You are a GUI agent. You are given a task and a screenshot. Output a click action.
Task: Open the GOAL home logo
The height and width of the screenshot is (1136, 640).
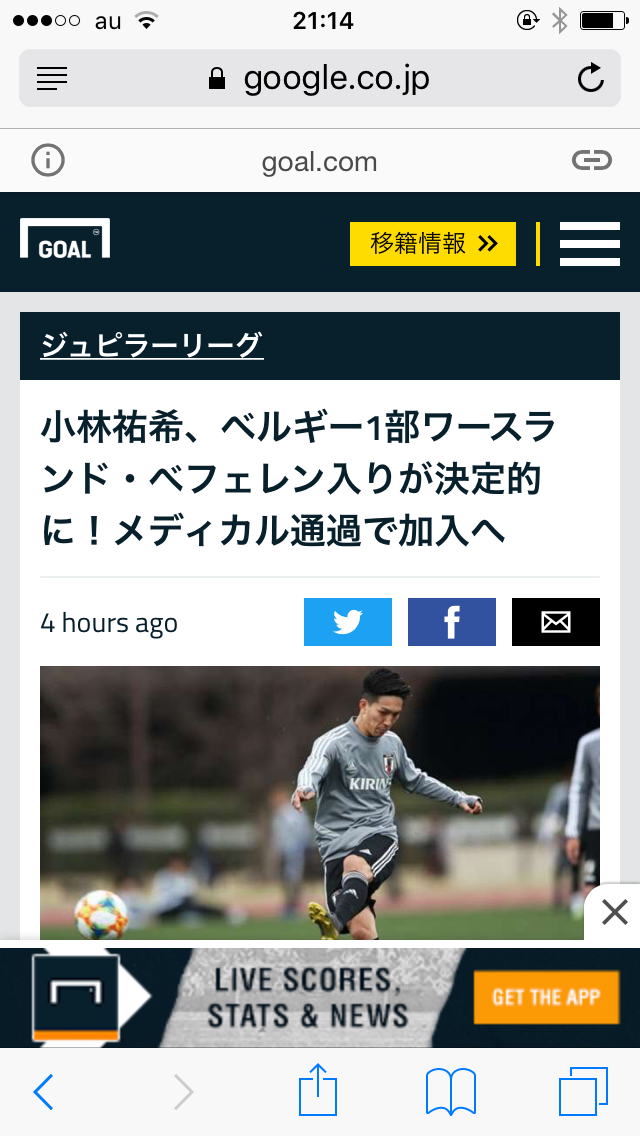(x=65, y=240)
